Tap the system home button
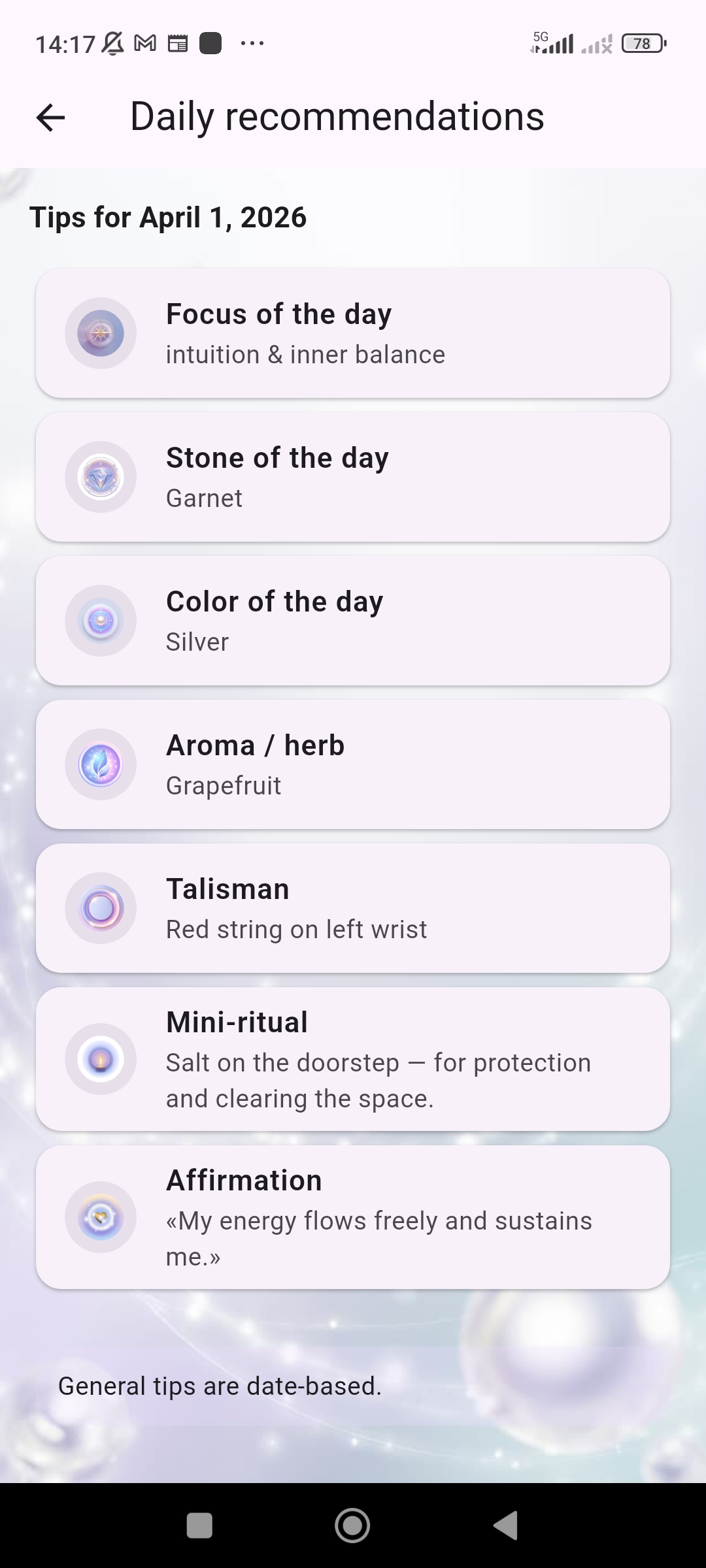This screenshot has height=1568, width=706. 352,1526
